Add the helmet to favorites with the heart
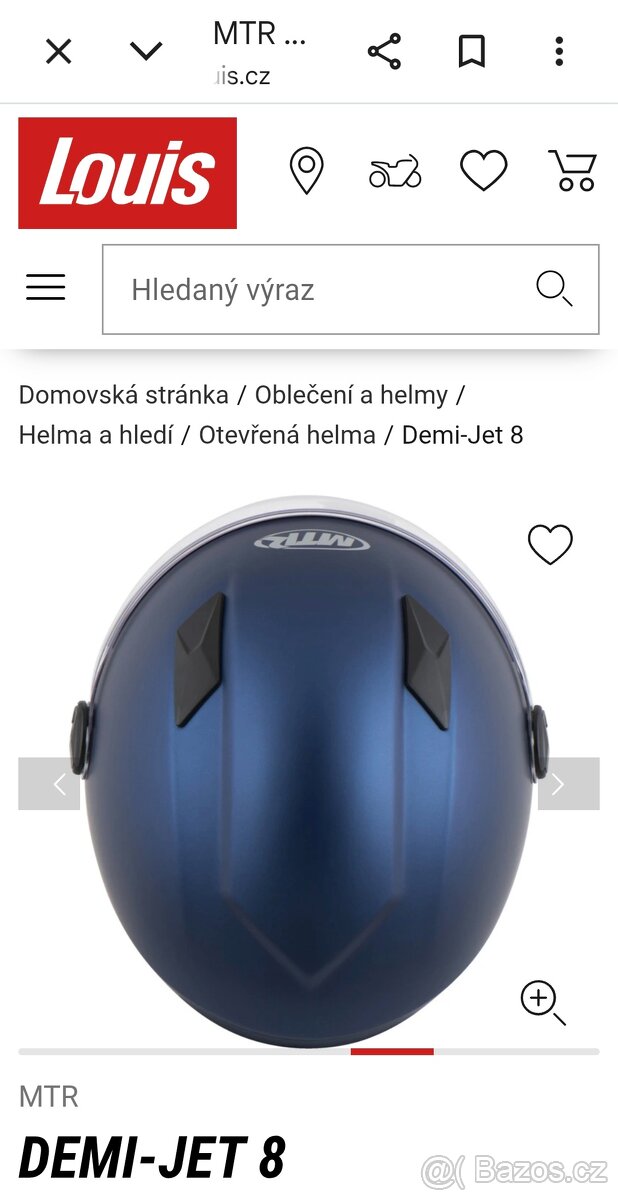Screen dimensions: 618x1200 click(x=550, y=544)
